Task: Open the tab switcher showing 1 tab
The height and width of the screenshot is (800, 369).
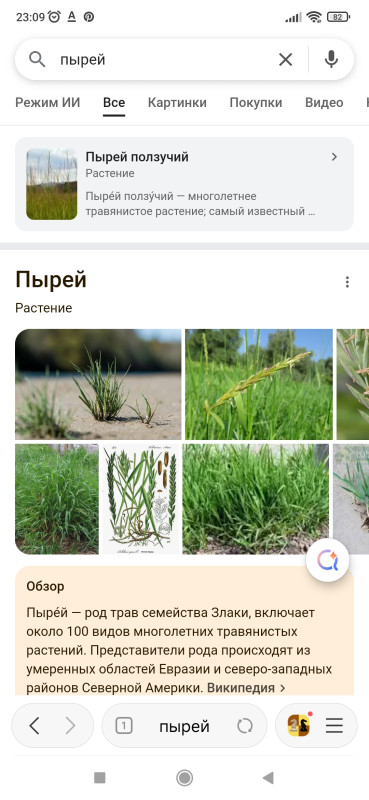Action: [124, 726]
